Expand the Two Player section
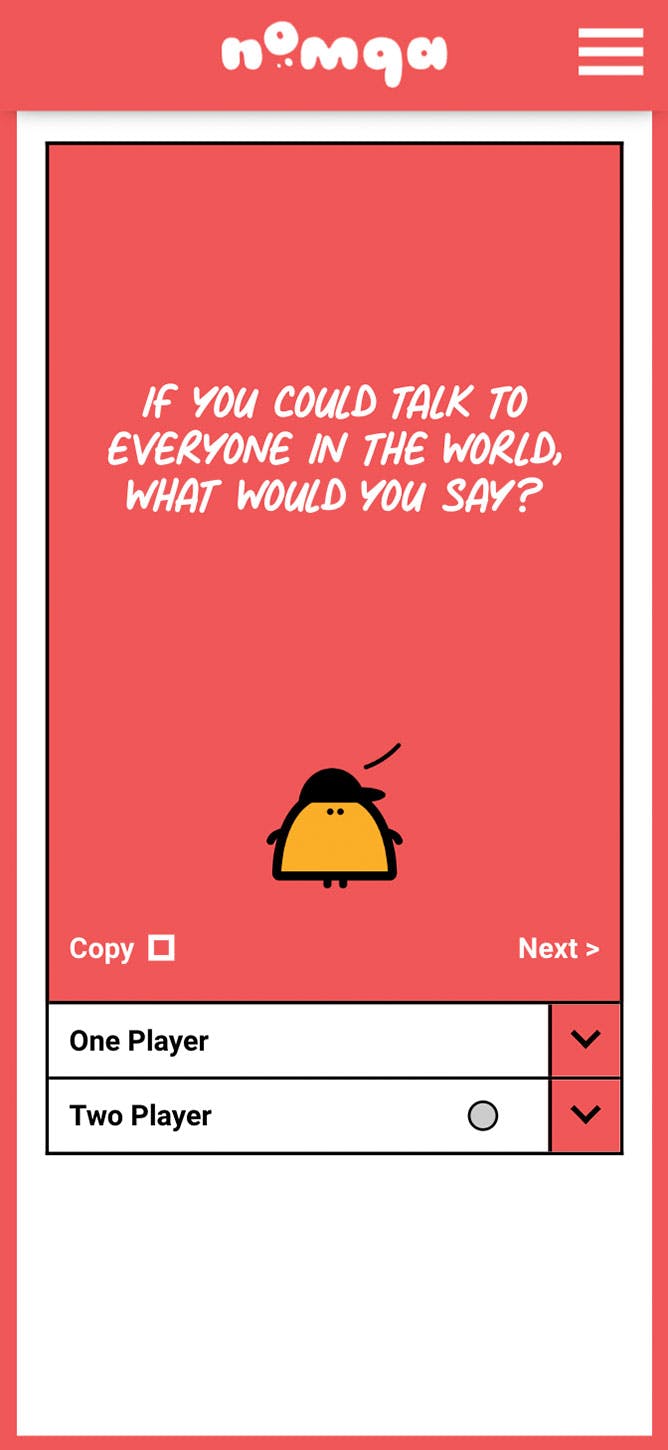This screenshot has height=1450, width=668. pos(585,1115)
